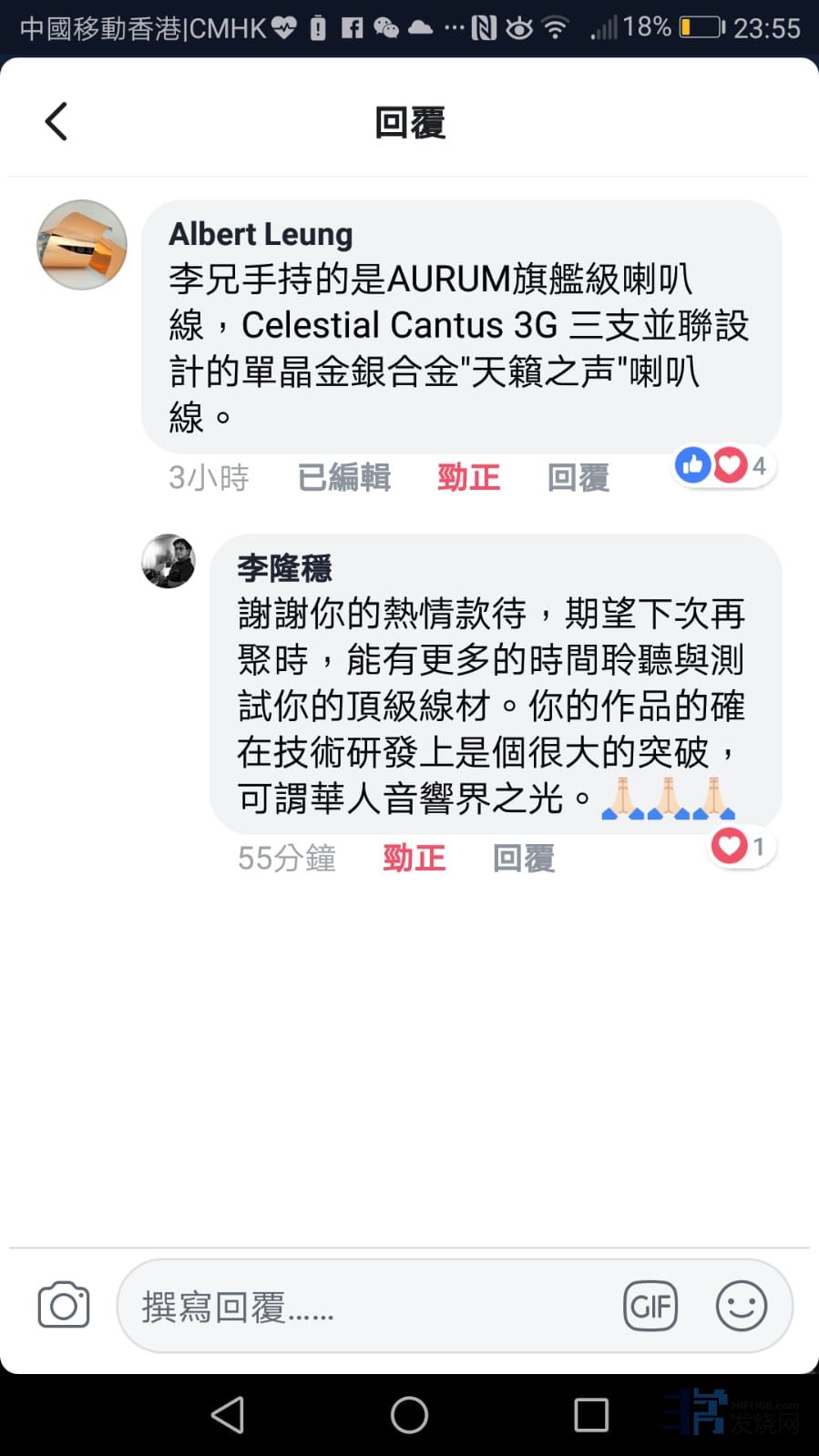The image size is (819, 1456).
Task: Reply to Albert Leung's comment
Action: pos(578,477)
